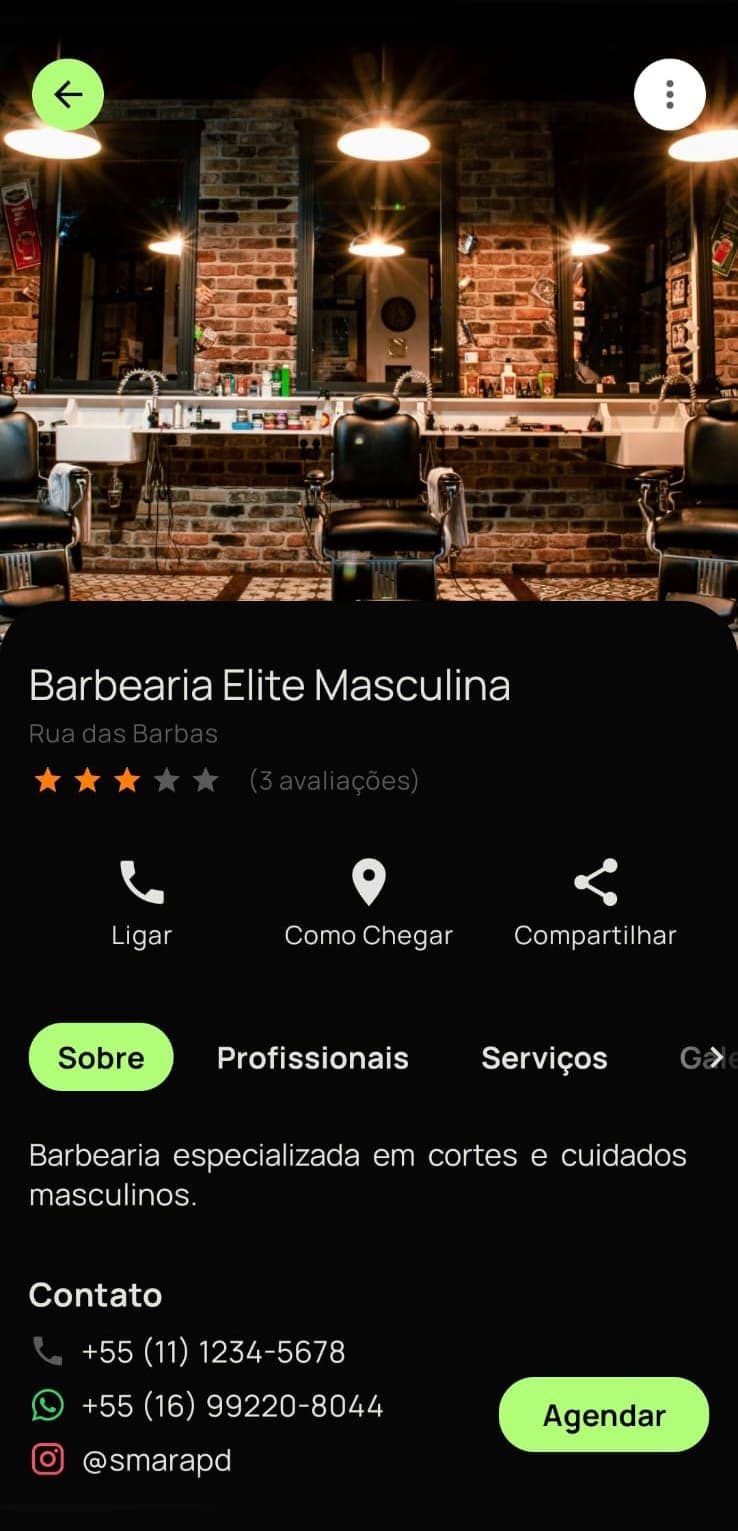Tap the phone icon to call Ligar
Screen dimensions: 738x1531
[x=141, y=881]
